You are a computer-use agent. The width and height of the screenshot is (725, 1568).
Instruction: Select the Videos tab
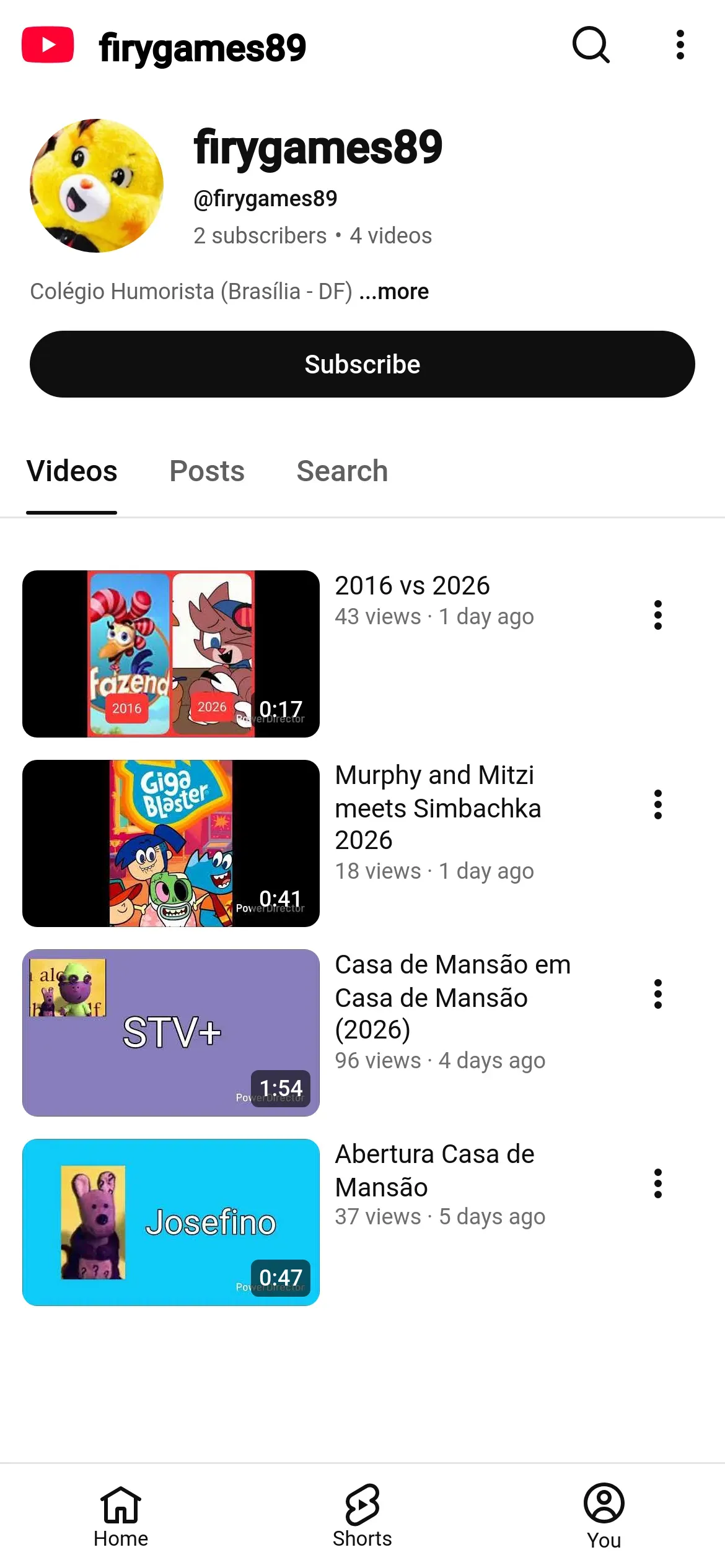72,471
